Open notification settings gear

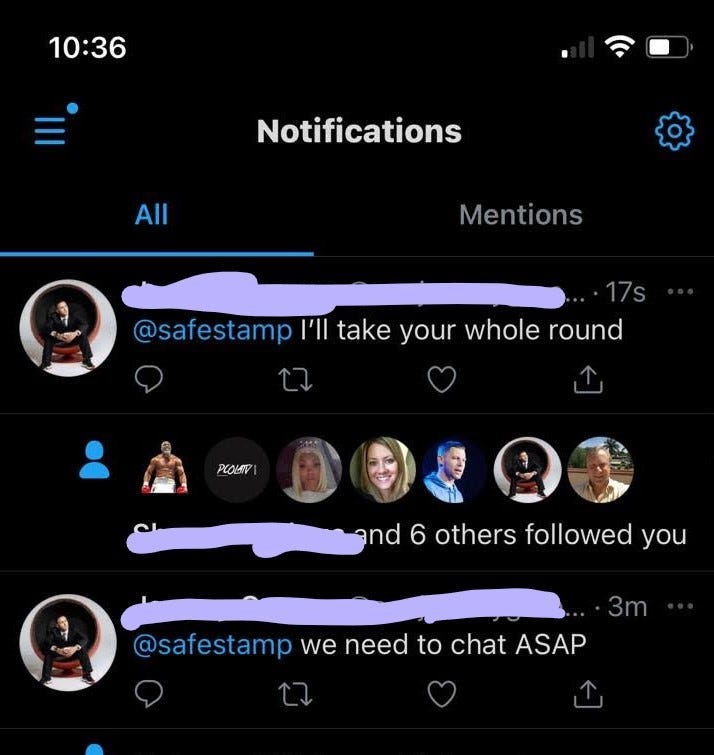point(673,130)
